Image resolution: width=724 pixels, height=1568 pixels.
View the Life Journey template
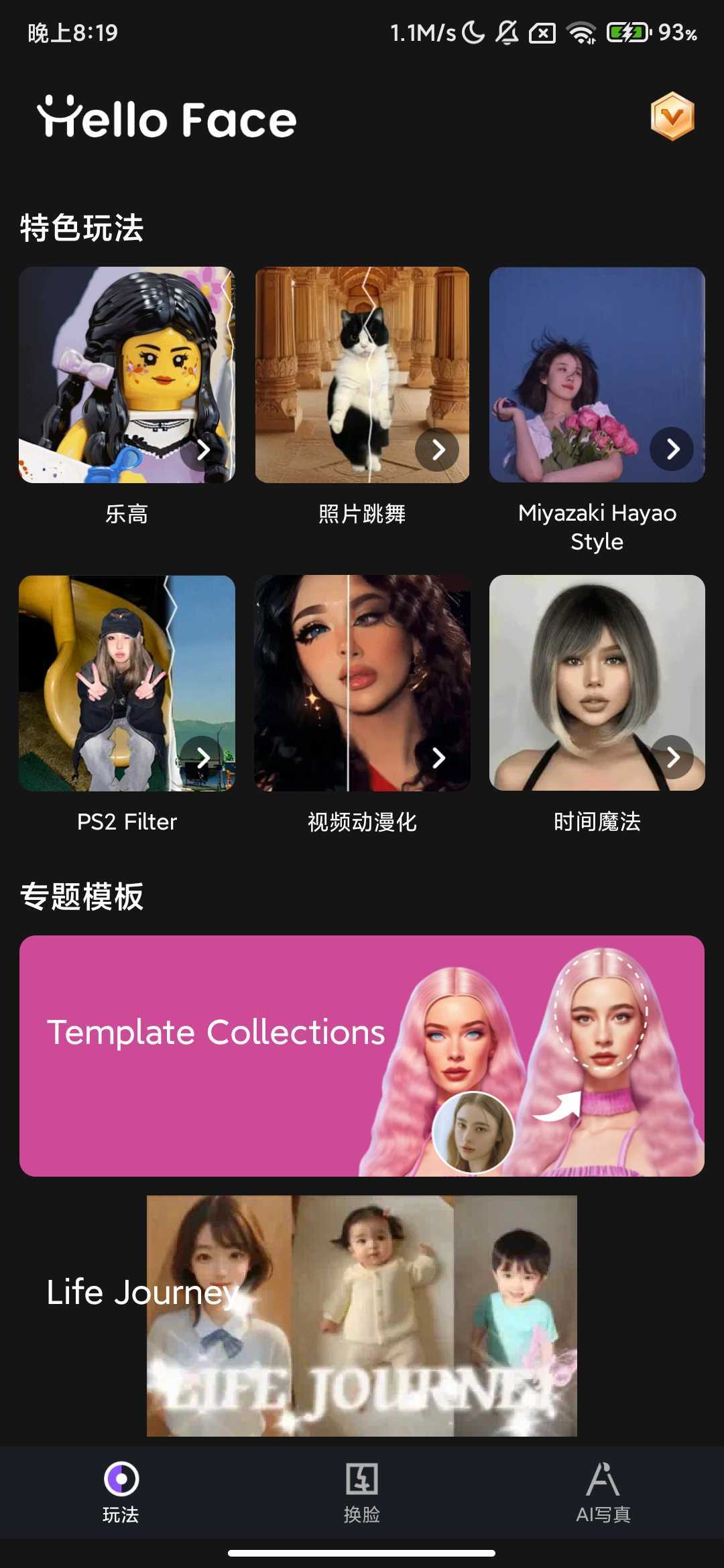tap(362, 1315)
